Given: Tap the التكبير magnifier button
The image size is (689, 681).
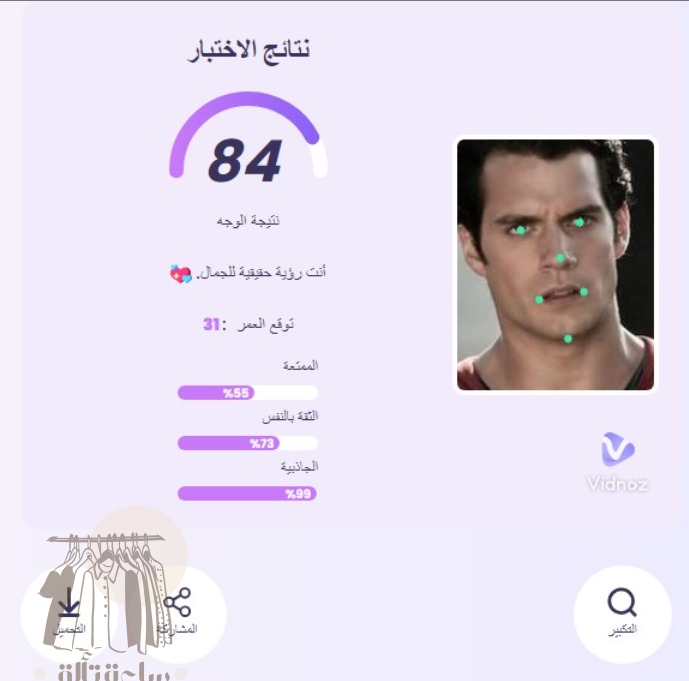Looking at the screenshot, I should (622, 612).
